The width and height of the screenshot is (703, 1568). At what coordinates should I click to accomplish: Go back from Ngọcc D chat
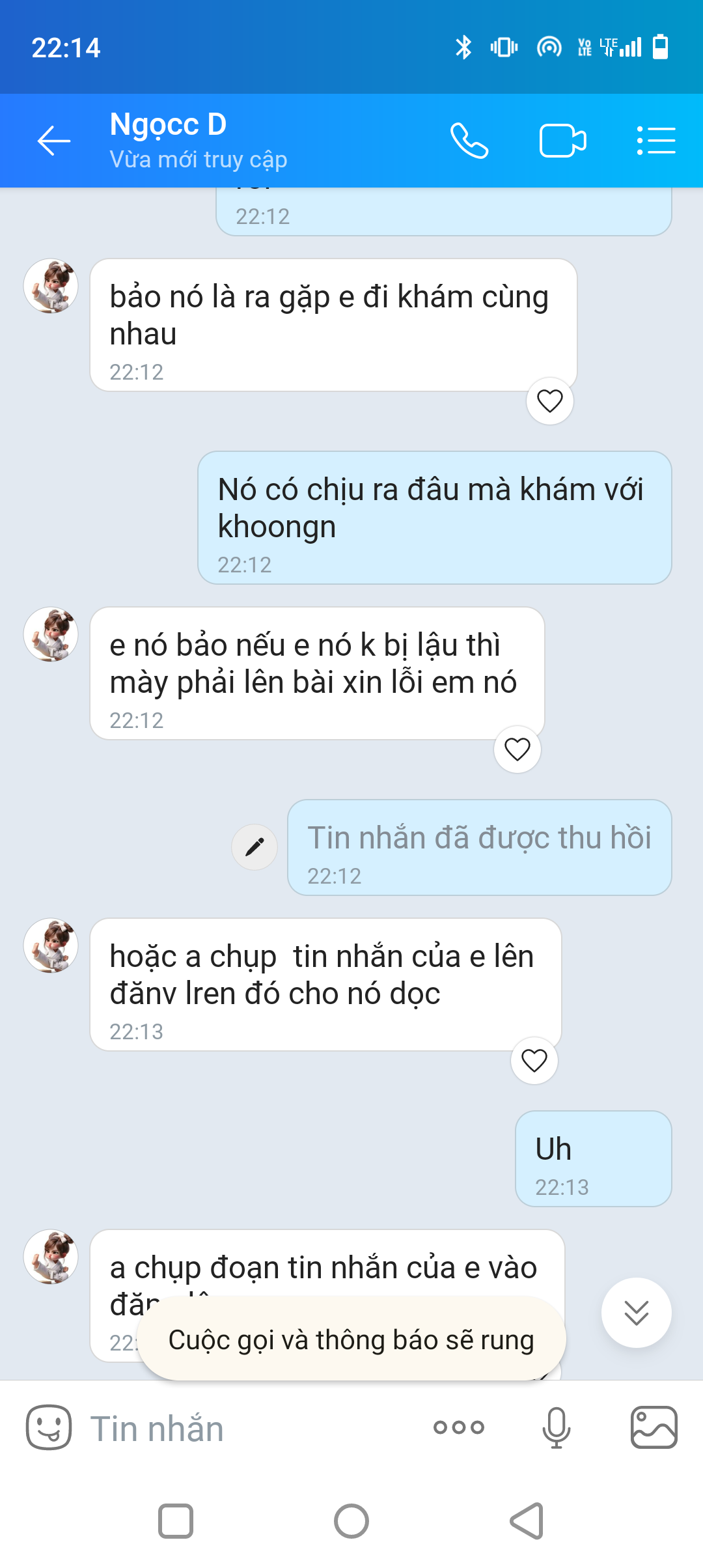pos(54,141)
